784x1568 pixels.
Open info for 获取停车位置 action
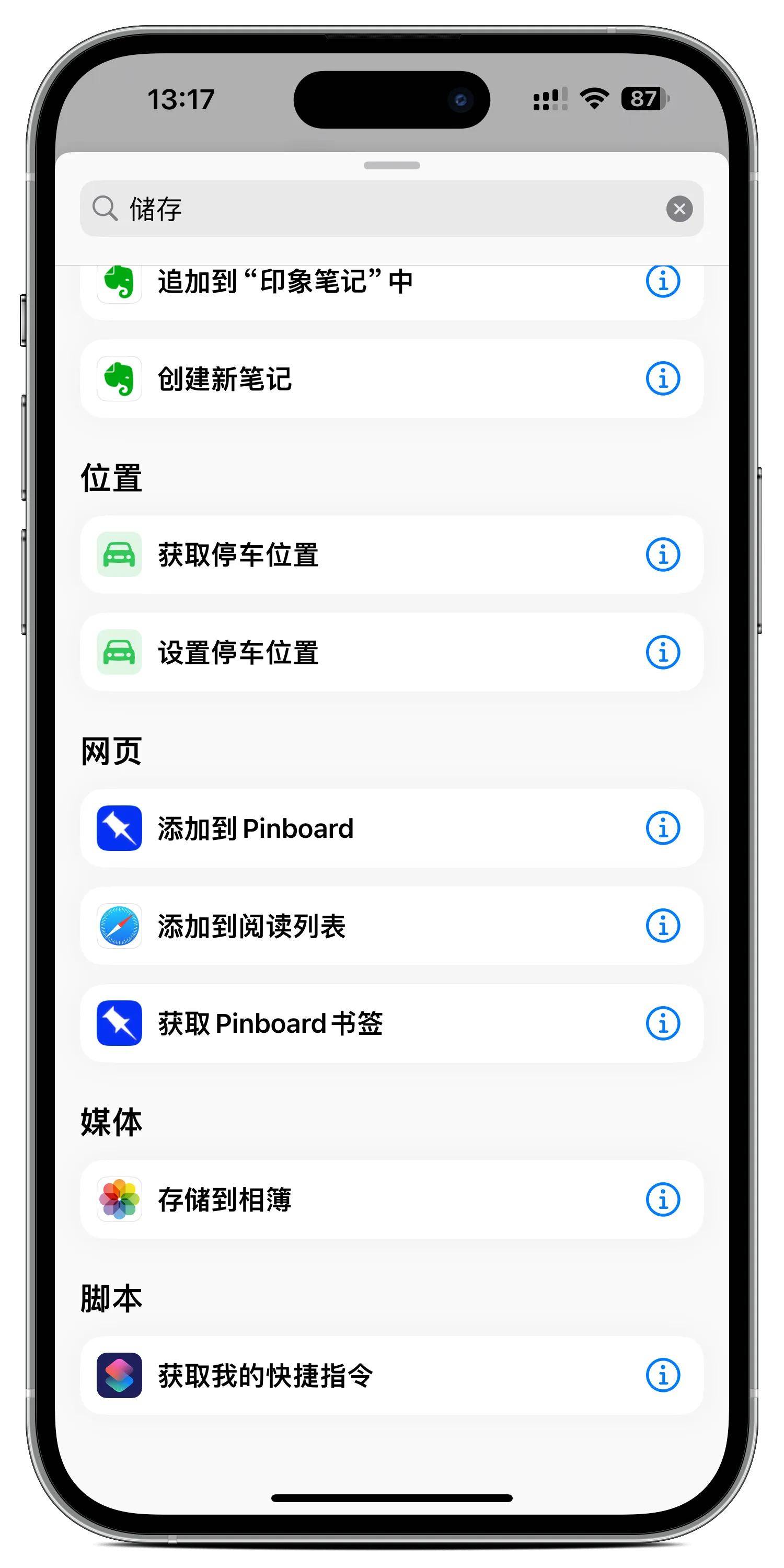click(663, 555)
